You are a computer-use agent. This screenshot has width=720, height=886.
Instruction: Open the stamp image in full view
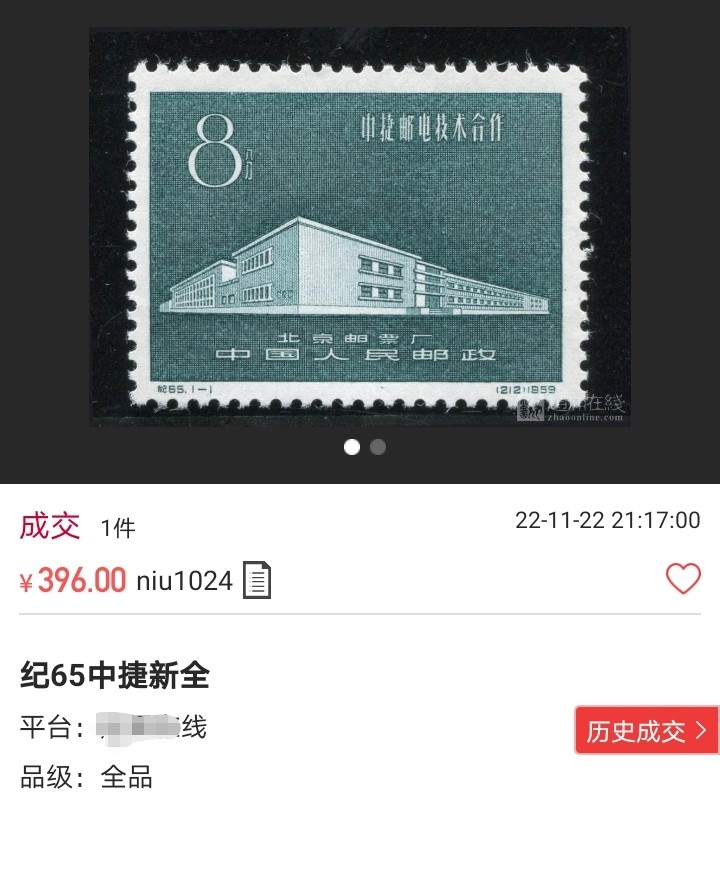pyautogui.click(x=359, y=227)
